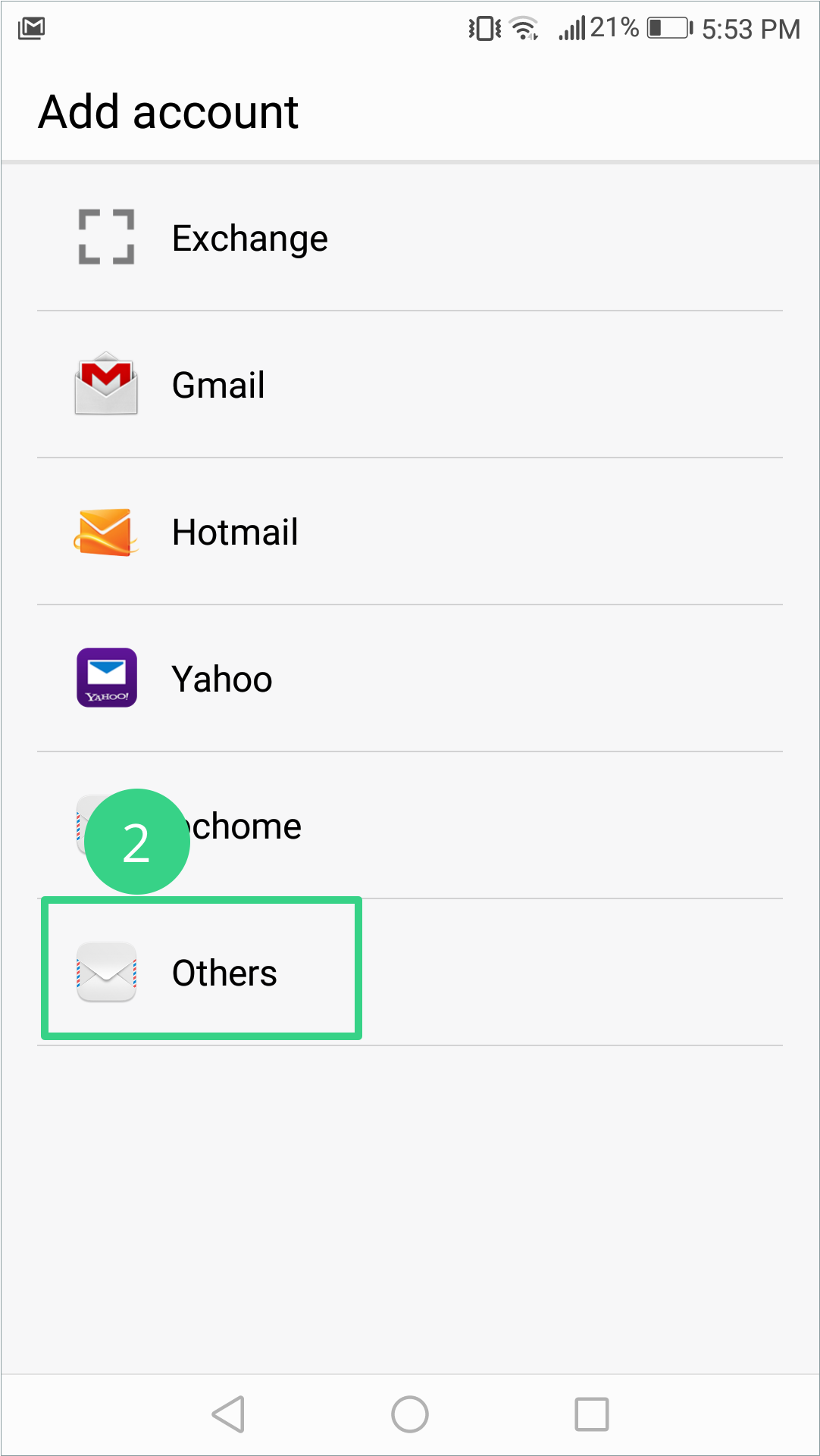The width and height of the screenshot is (820, 1456).
Task: Choose Others account type
Action: 224,973
